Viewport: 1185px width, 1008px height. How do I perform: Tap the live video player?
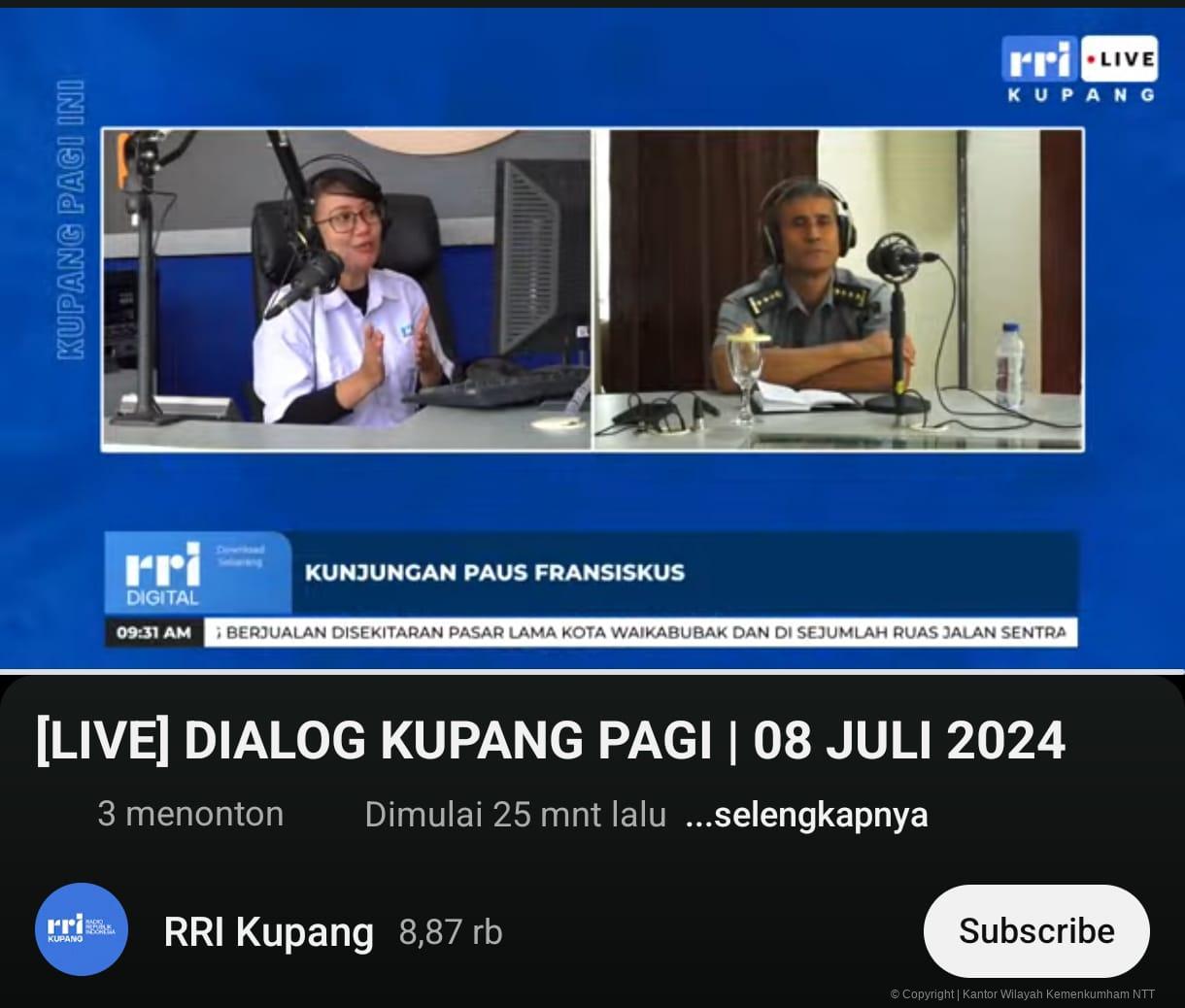[592, 338]
